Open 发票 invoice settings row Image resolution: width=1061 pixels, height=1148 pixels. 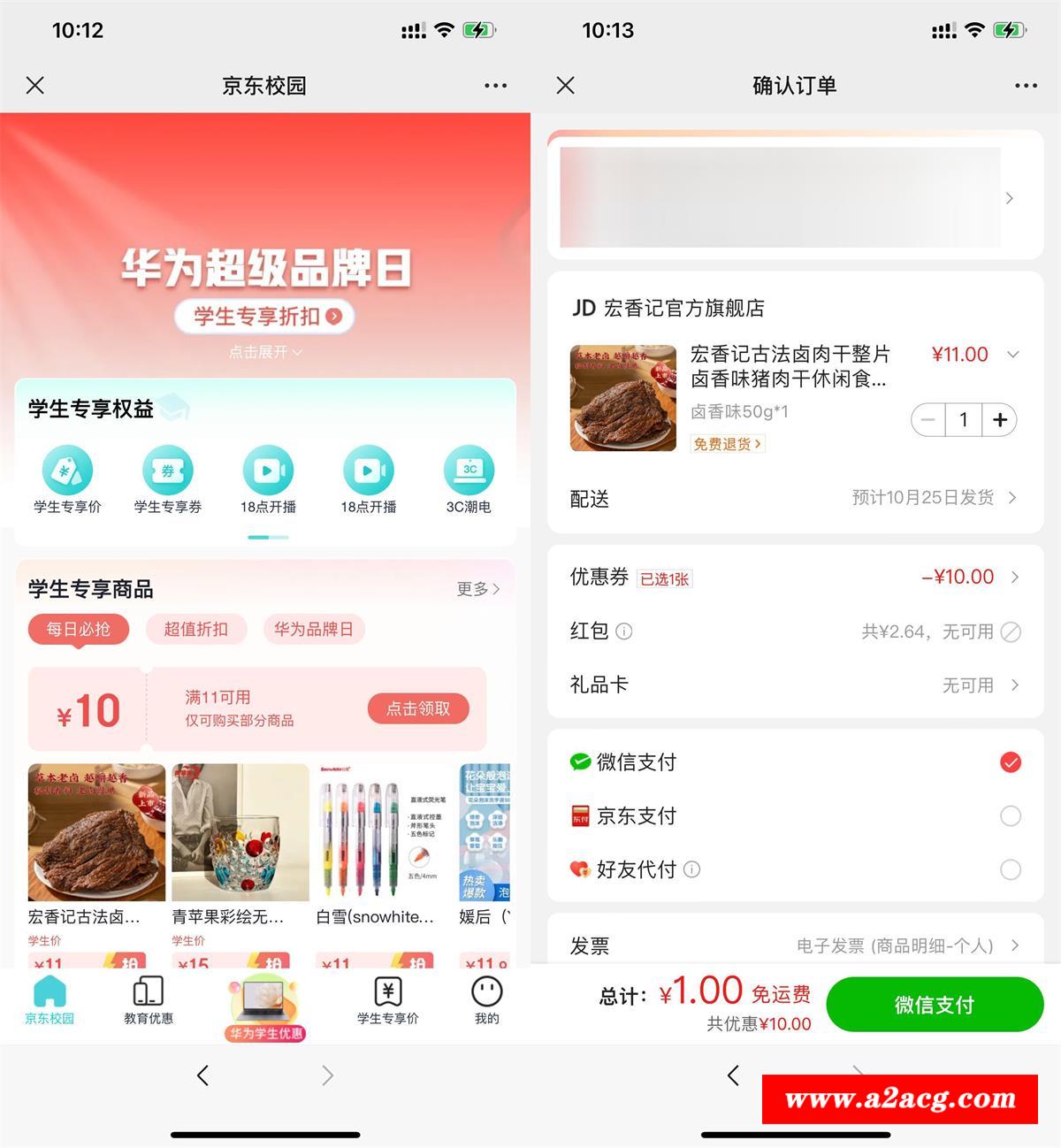[794, 945]
